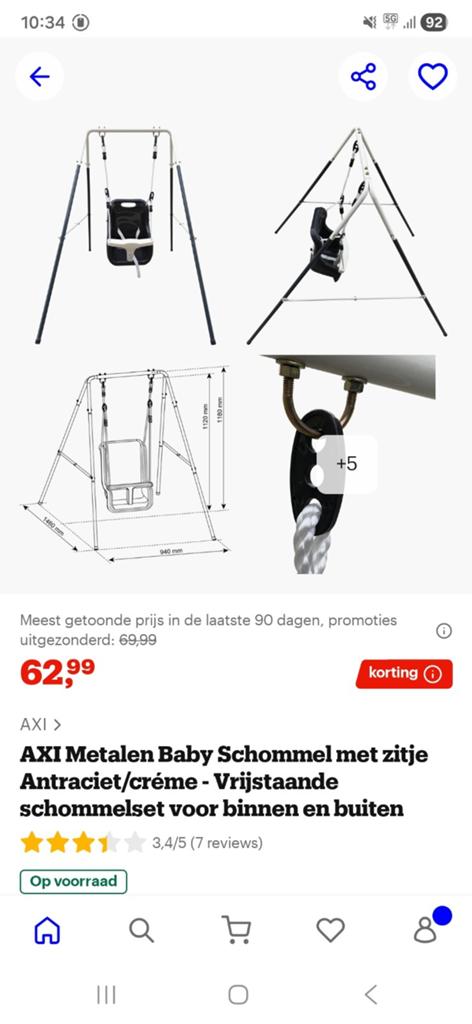
Task: Open the side-view swing product photo
Action: (347, 235)
